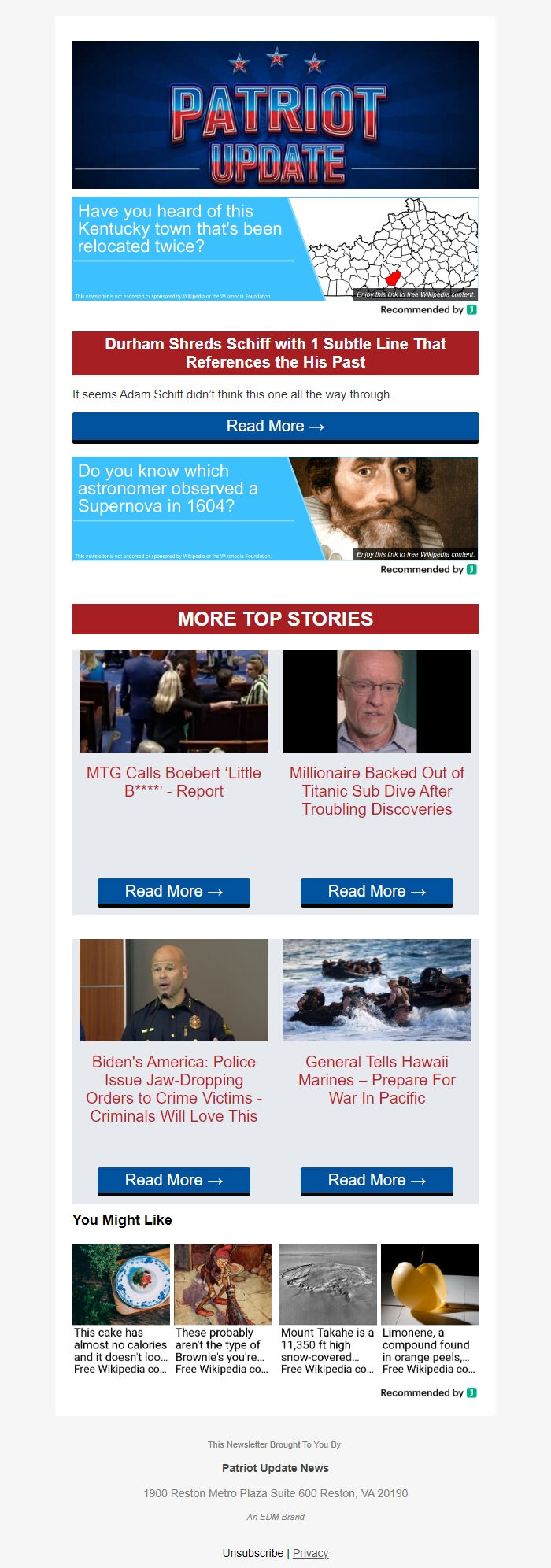The width and height of the screenshot is (551, 1568).
Task: Unsubscribe from this newsletter
Action: 253,1553
